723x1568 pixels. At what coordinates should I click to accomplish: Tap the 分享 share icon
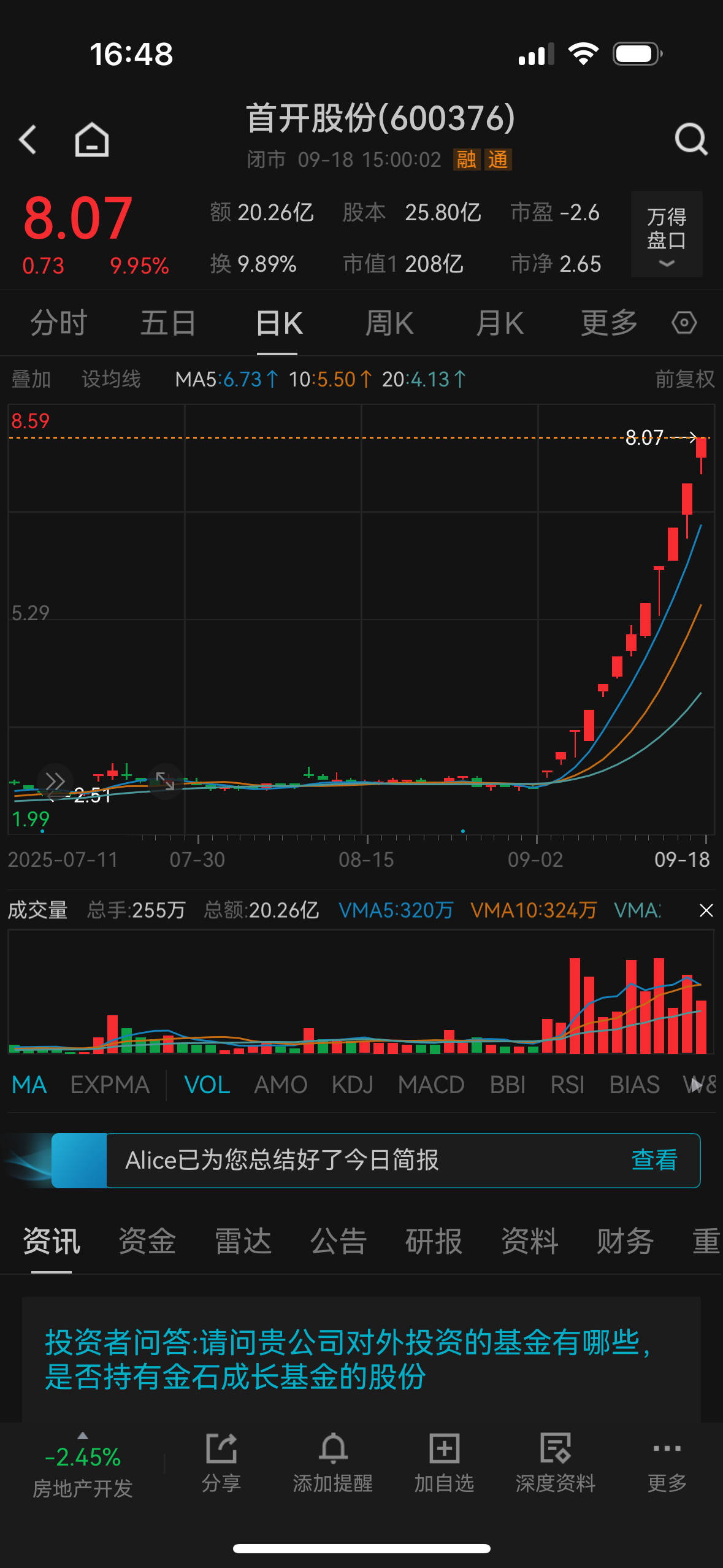(220, 1454)
